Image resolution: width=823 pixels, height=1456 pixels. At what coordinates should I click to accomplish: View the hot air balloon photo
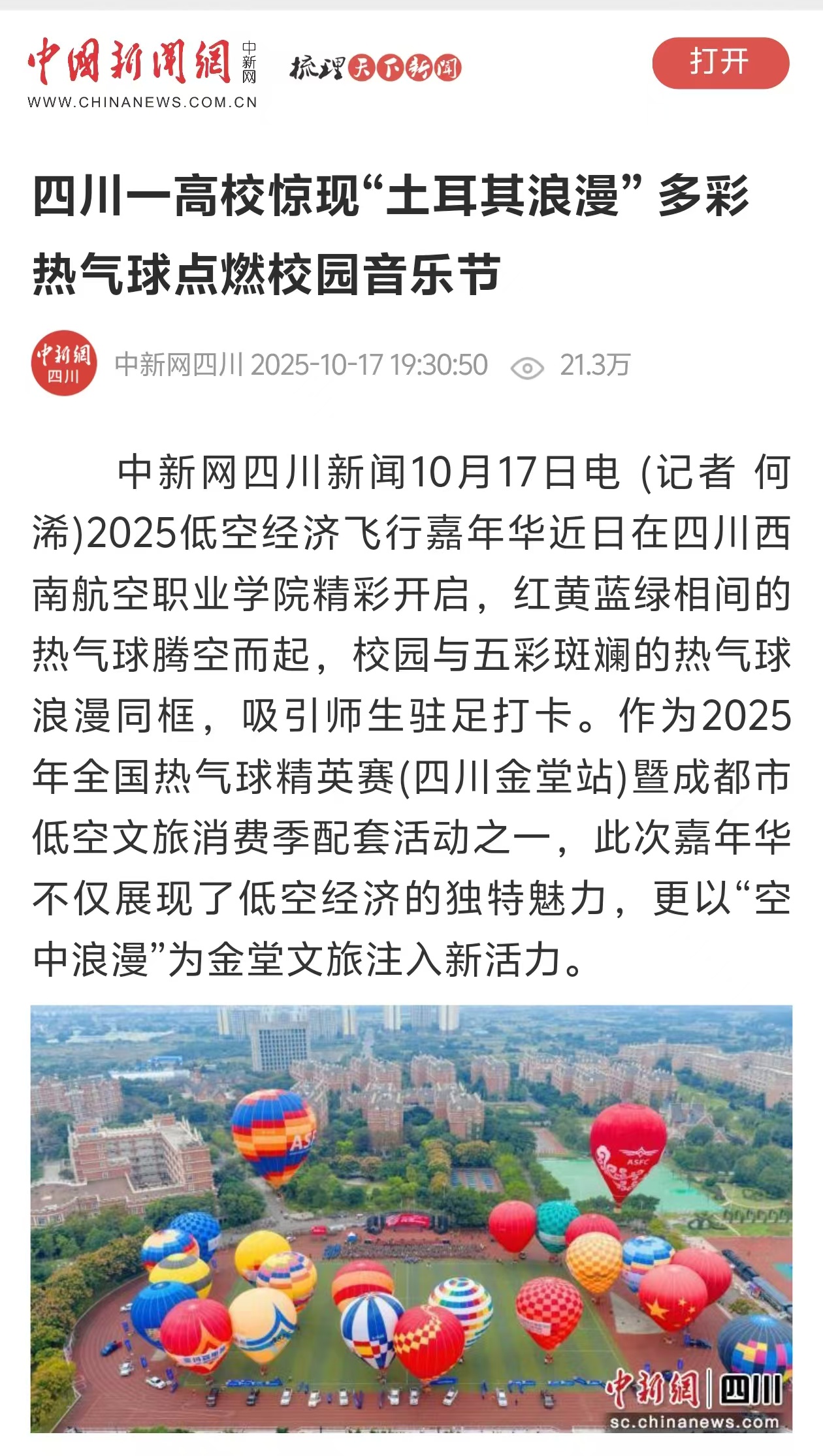pyautogui.click(x=411, y=1218)
